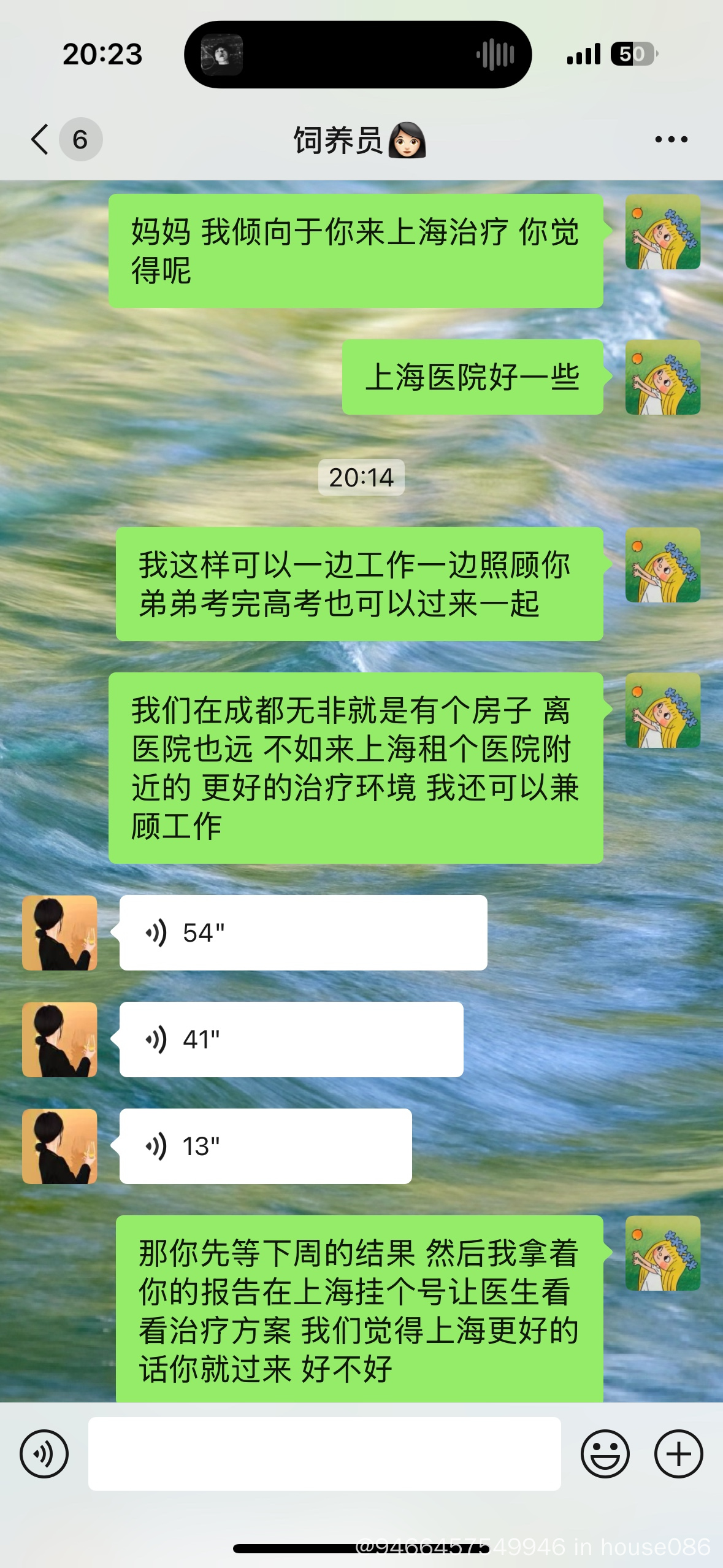Switch to voice input mode
Image resolution: width=723 pixels, height=1568 pixels.
(x=44, y=1453)
